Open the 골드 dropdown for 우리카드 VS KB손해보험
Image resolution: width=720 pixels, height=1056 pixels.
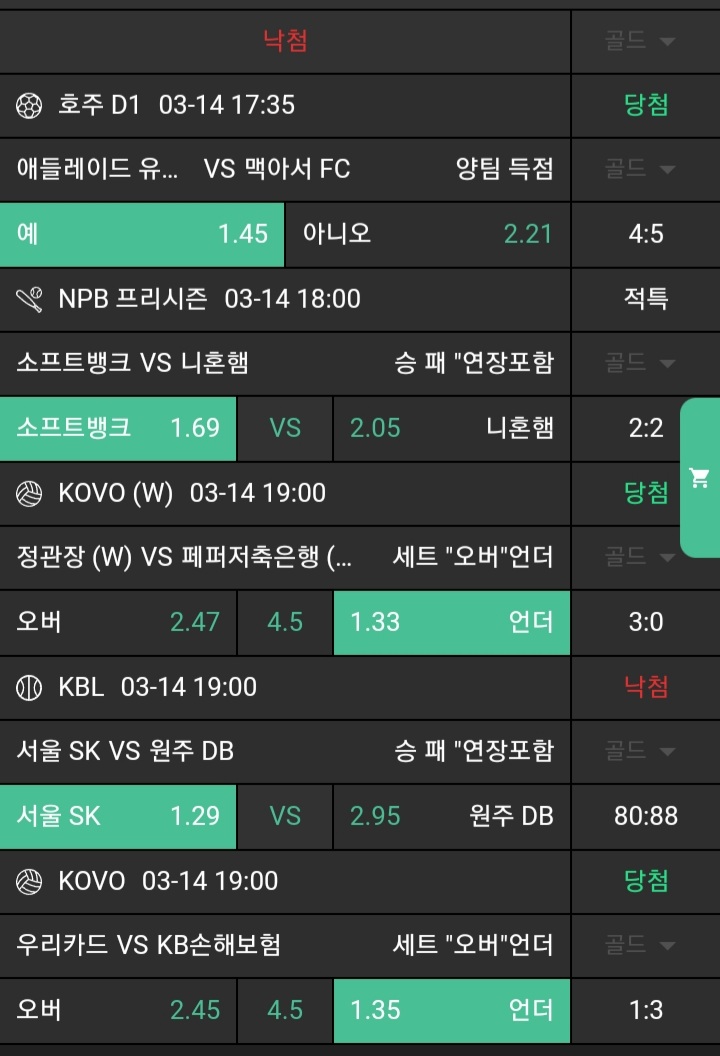(640, 945)
